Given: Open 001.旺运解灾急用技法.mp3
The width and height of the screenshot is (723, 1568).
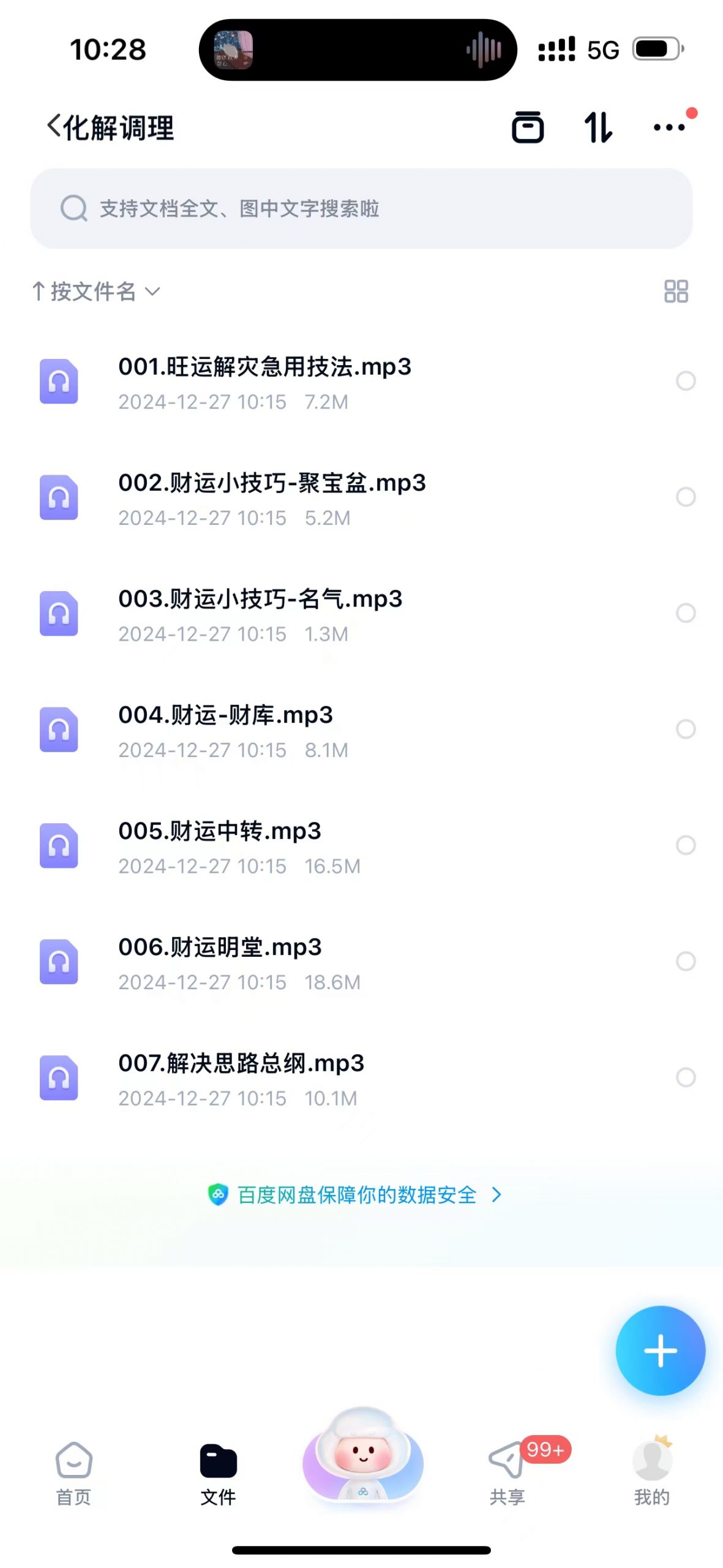Looking at the screenshot, I should 361,382.
